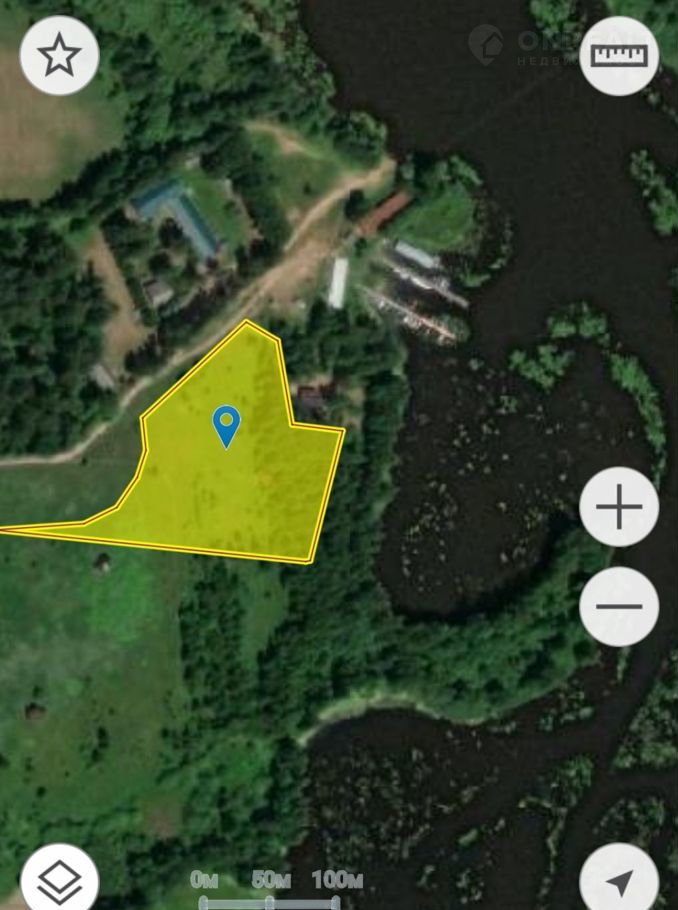
Task: Add this plot to favorites
Action: (x=59, y=56)
